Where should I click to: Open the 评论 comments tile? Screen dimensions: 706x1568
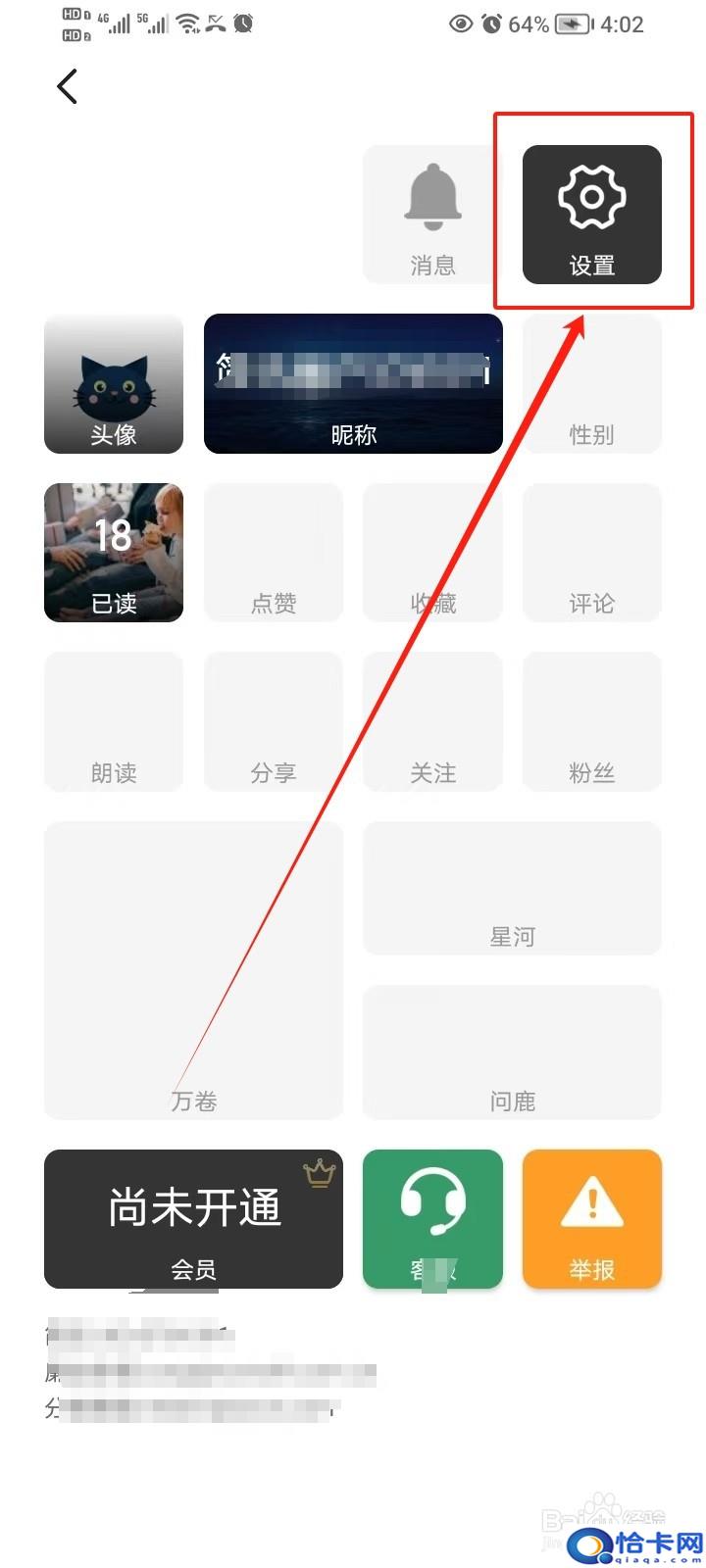pyautogui.click(x=591, y=553)
